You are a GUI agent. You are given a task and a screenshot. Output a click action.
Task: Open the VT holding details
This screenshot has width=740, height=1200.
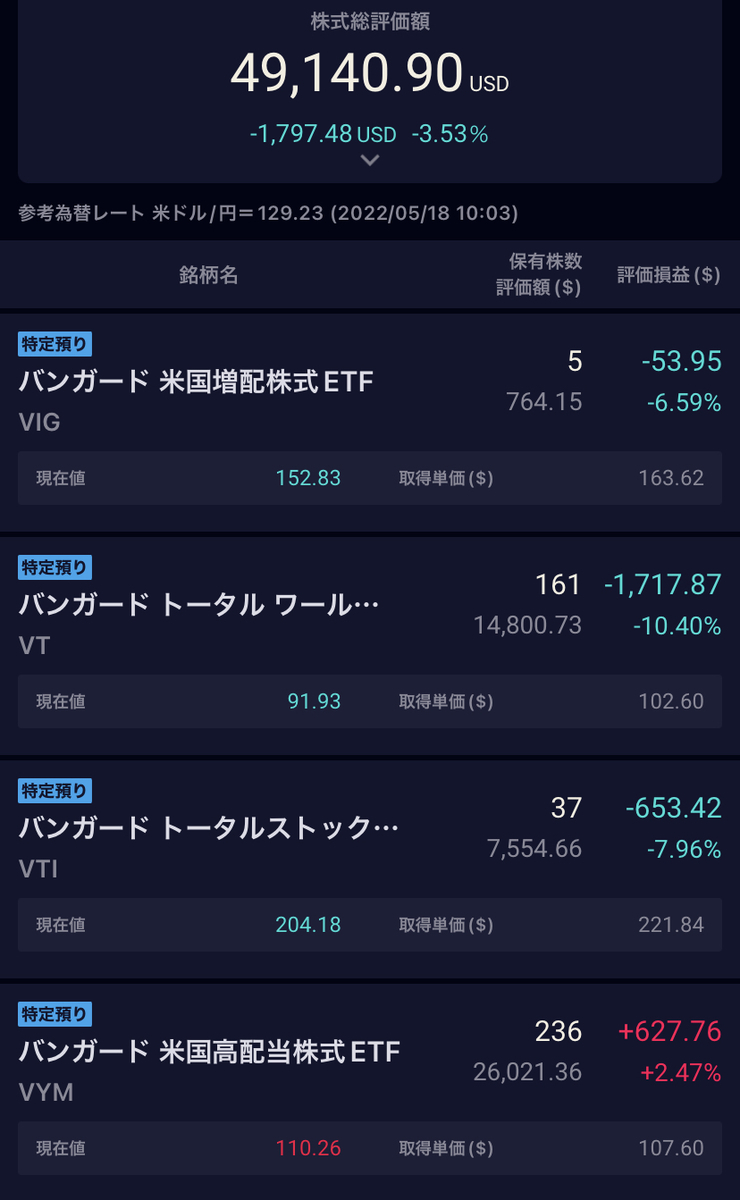(x=370, y=646)
